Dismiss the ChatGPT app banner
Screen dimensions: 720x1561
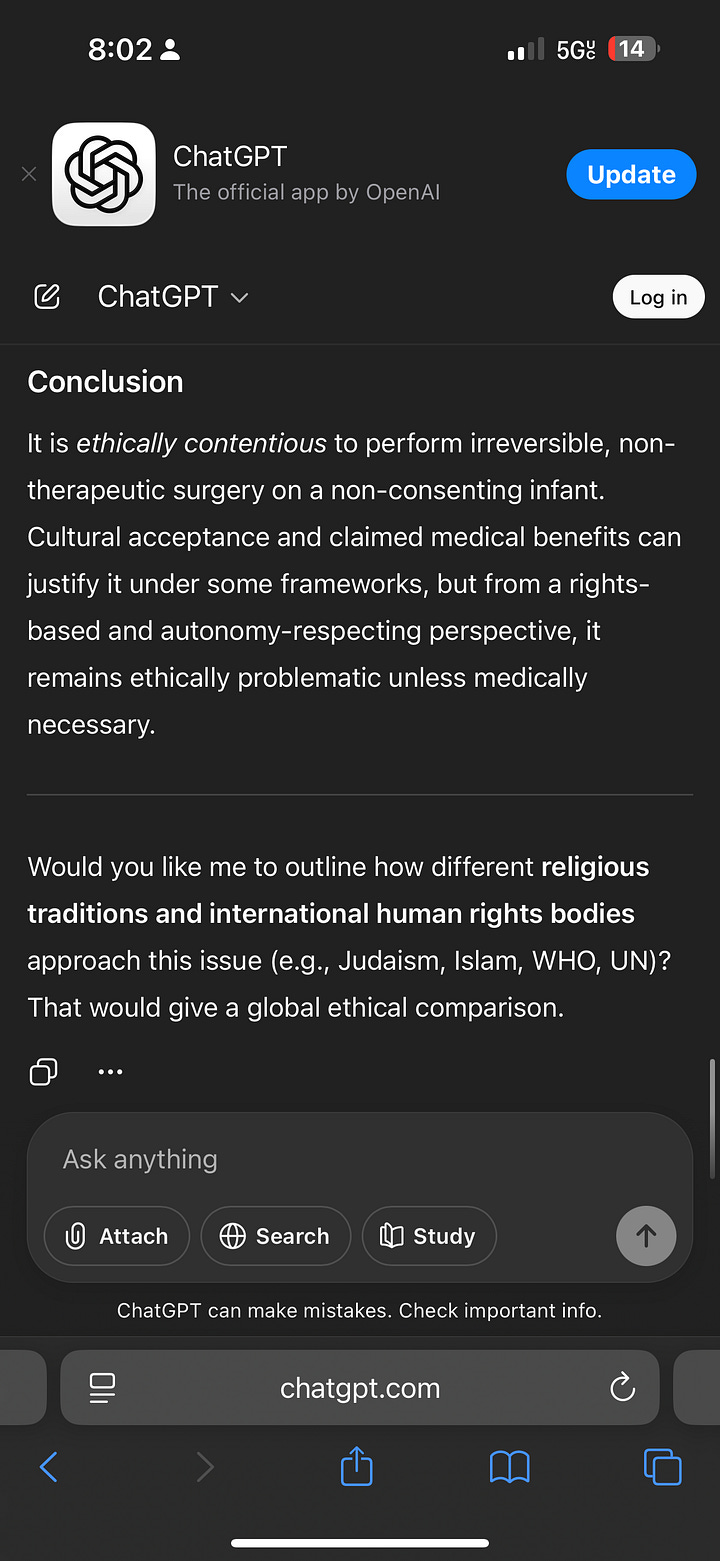pyautogui.click(x=29, y=174)
